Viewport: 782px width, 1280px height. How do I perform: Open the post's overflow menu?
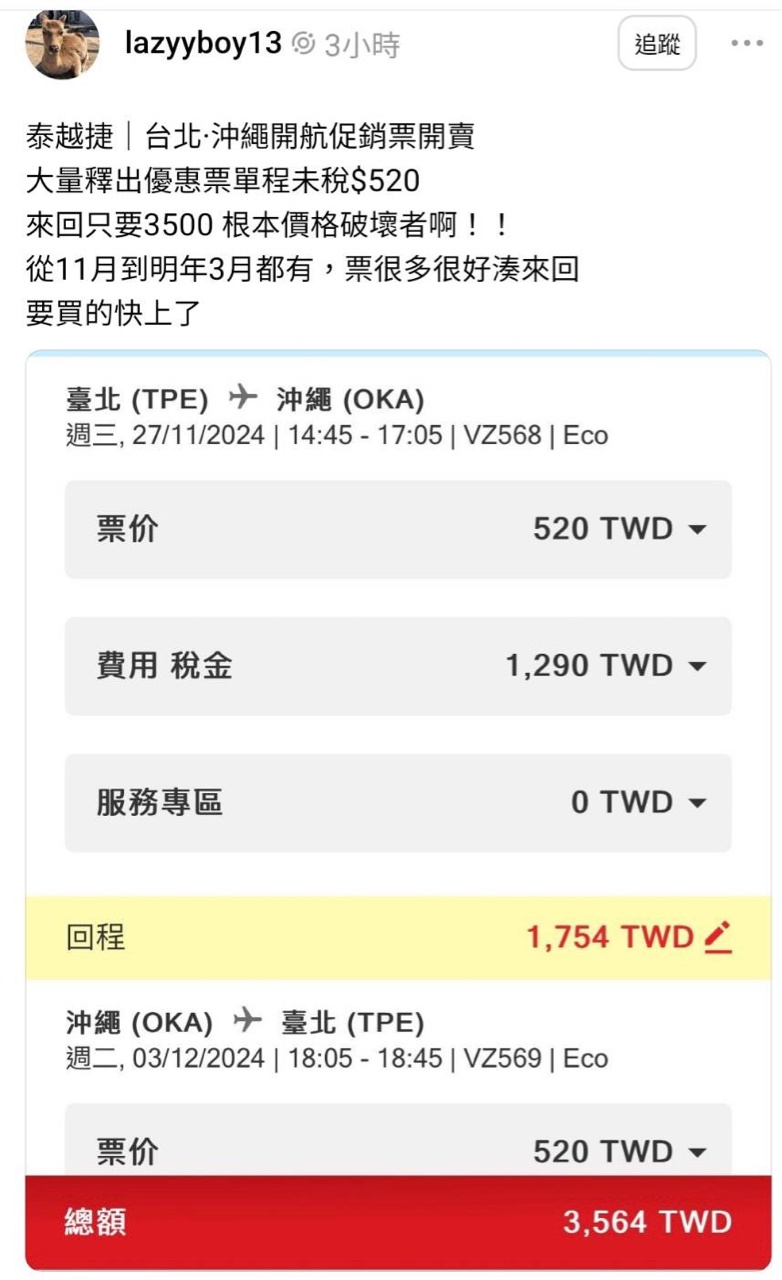pyautogui.click(x=746, y=44)
